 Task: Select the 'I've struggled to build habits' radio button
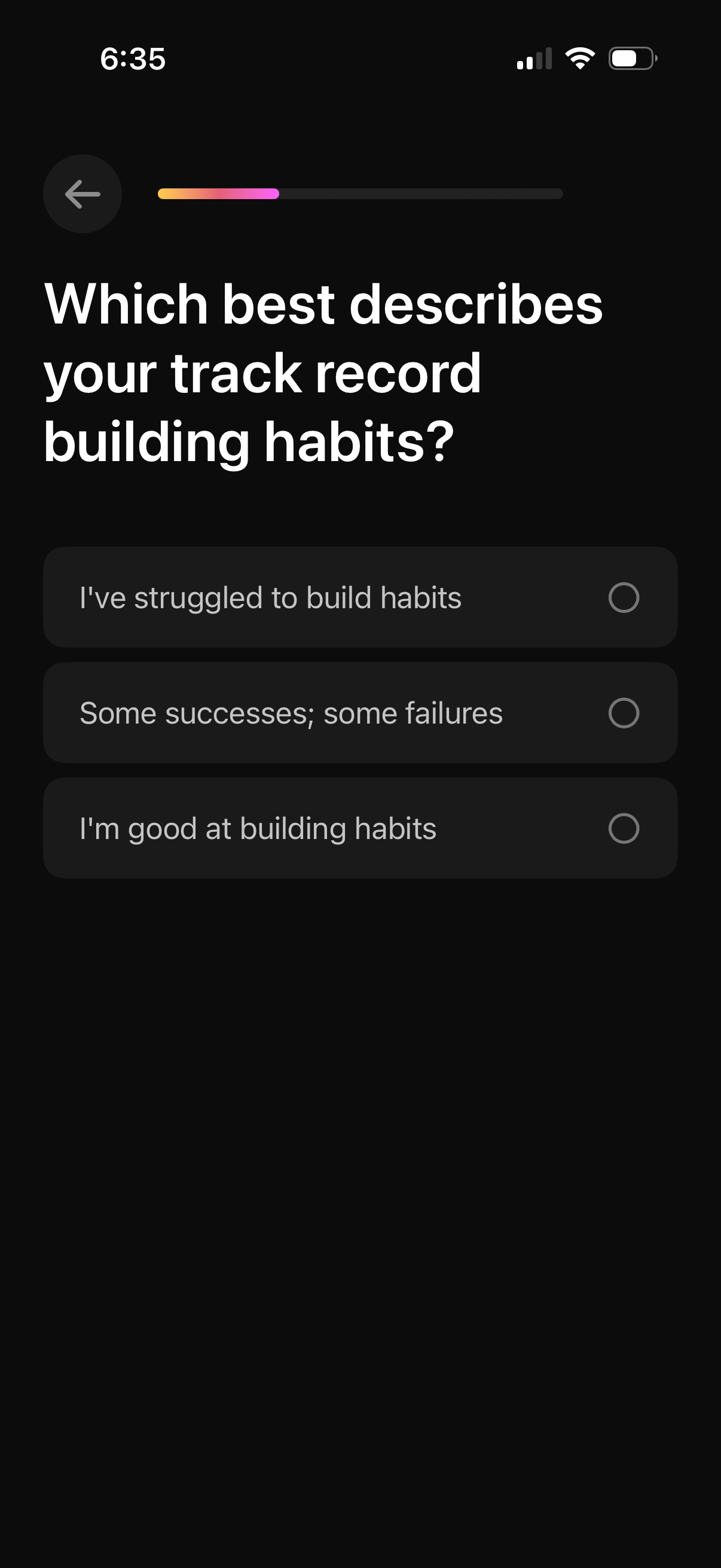624,597
